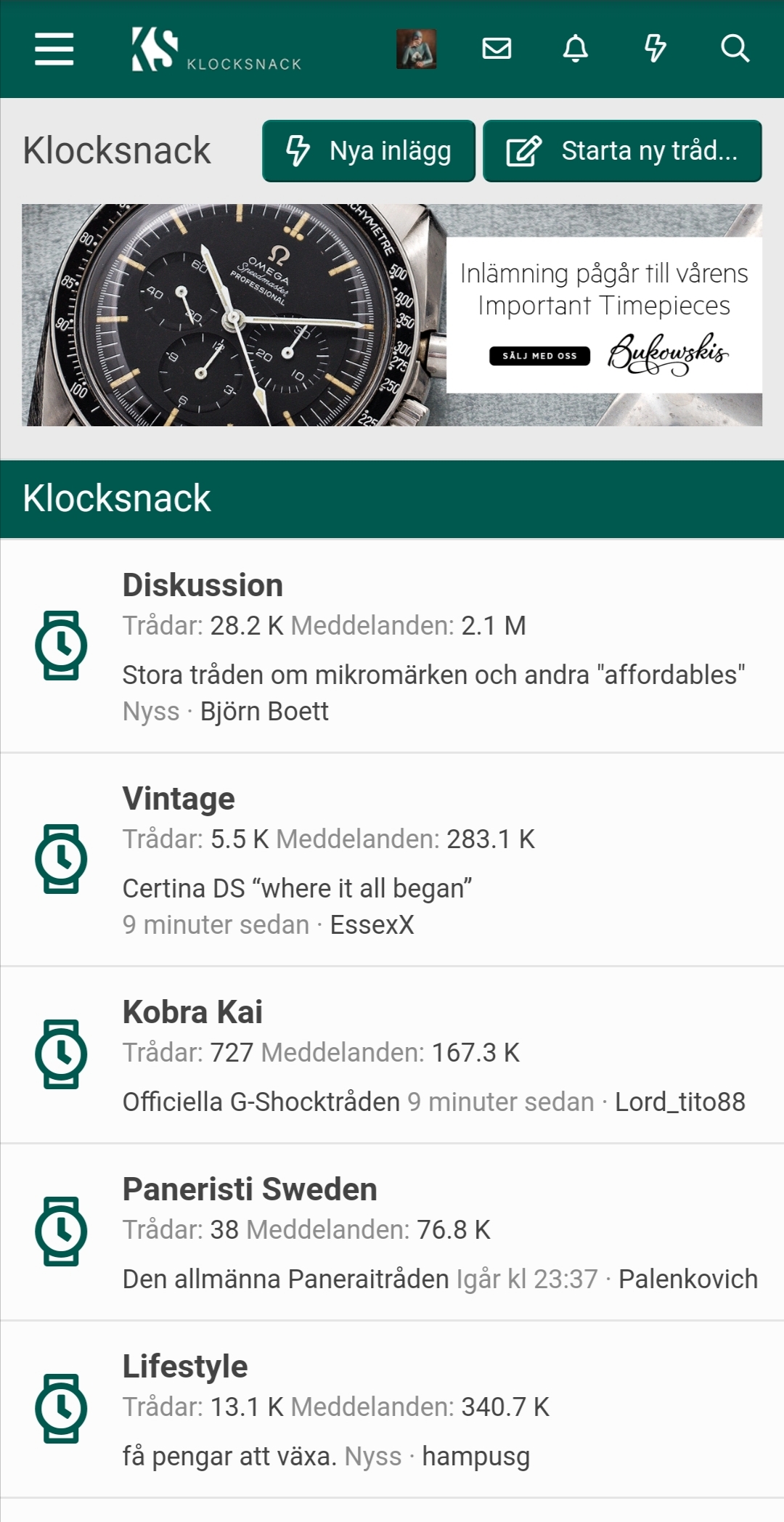Select the Kobra Kai forum

(x=192, y=1012)
